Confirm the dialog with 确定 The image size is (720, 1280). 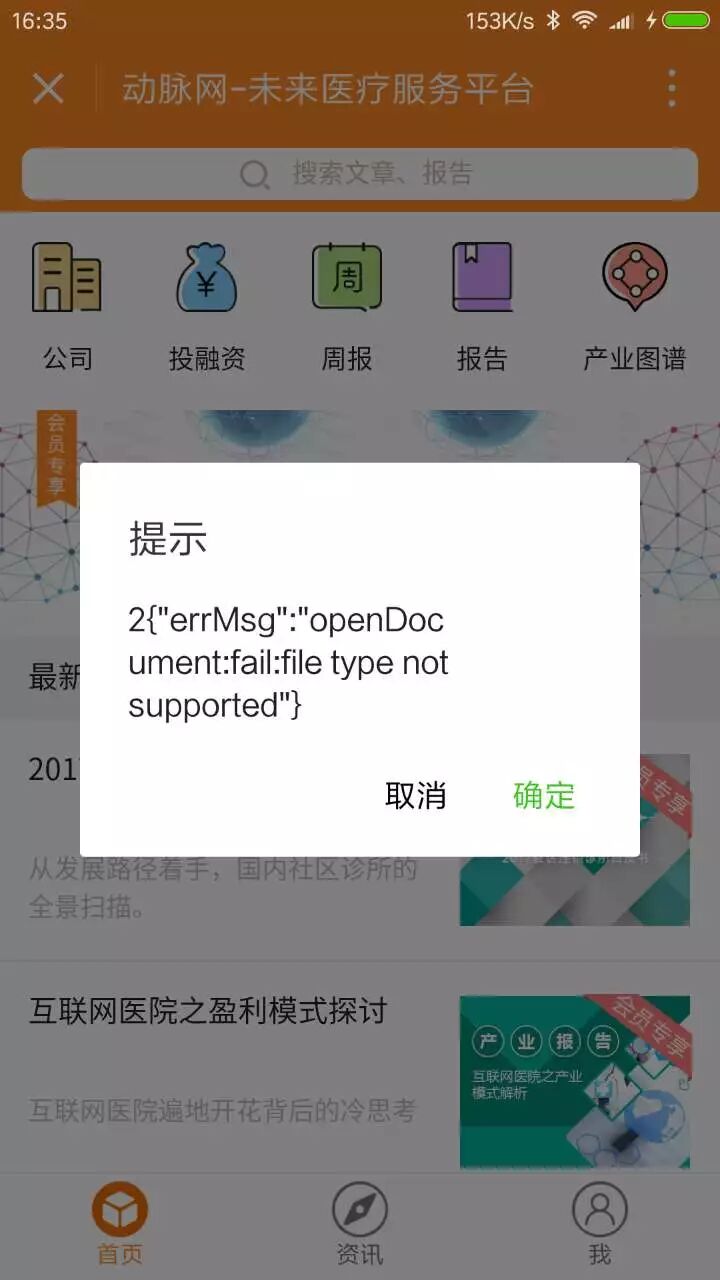coord(544,796)
